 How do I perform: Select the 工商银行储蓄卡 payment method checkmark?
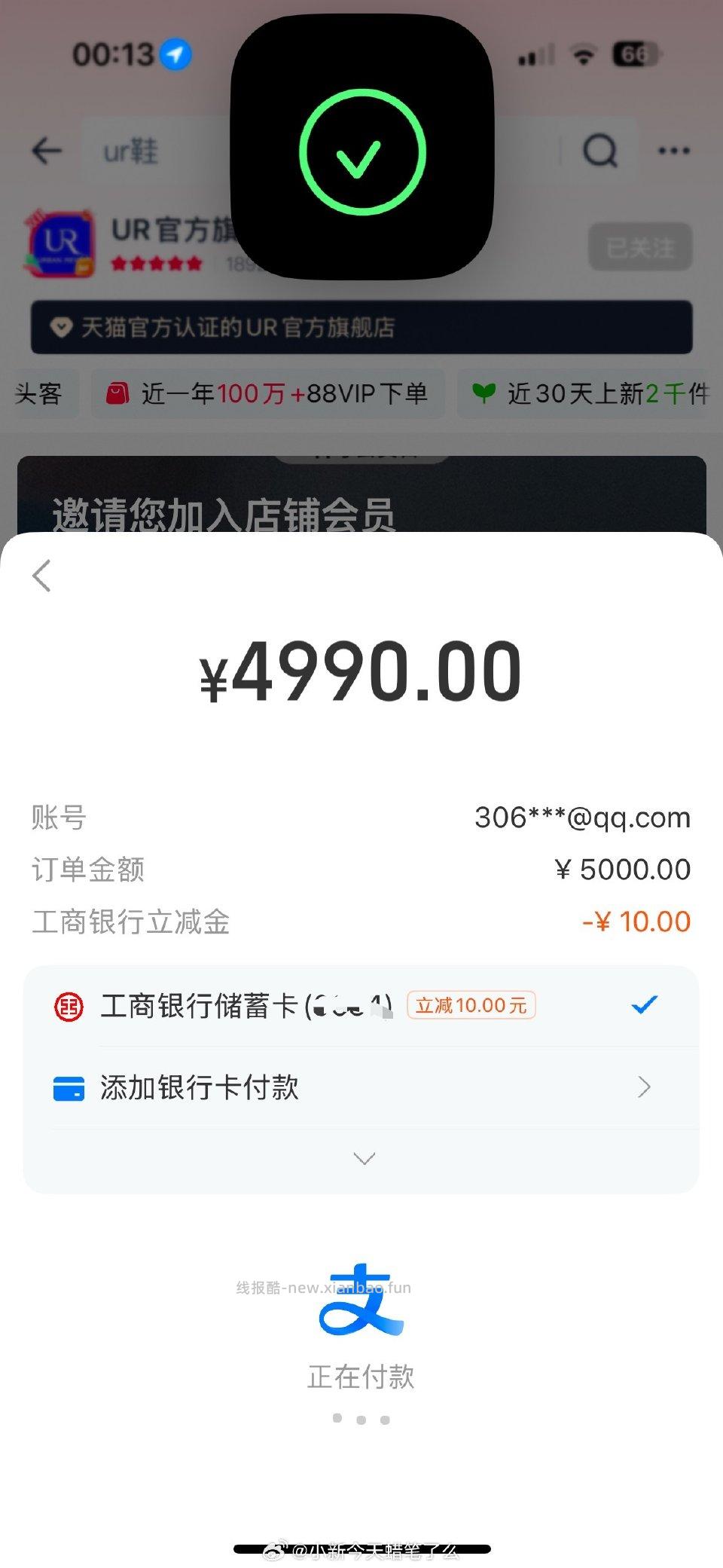(645, 1004)
